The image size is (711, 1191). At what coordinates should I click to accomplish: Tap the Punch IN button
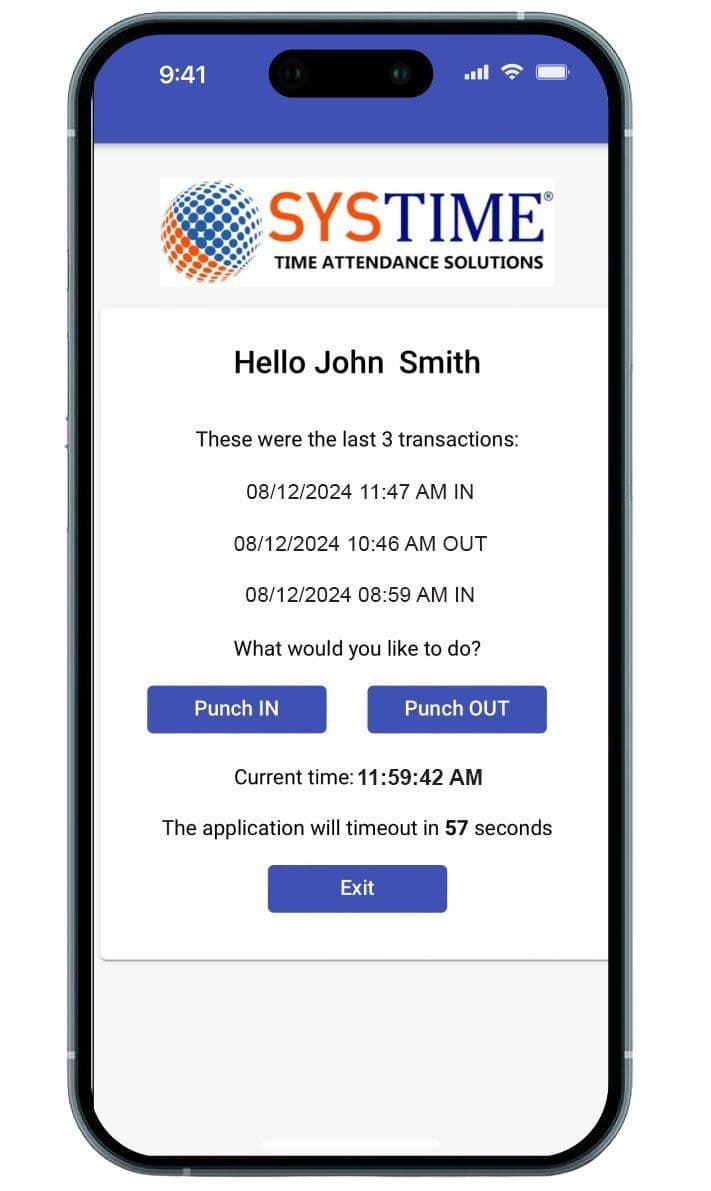tap(236, 709)
